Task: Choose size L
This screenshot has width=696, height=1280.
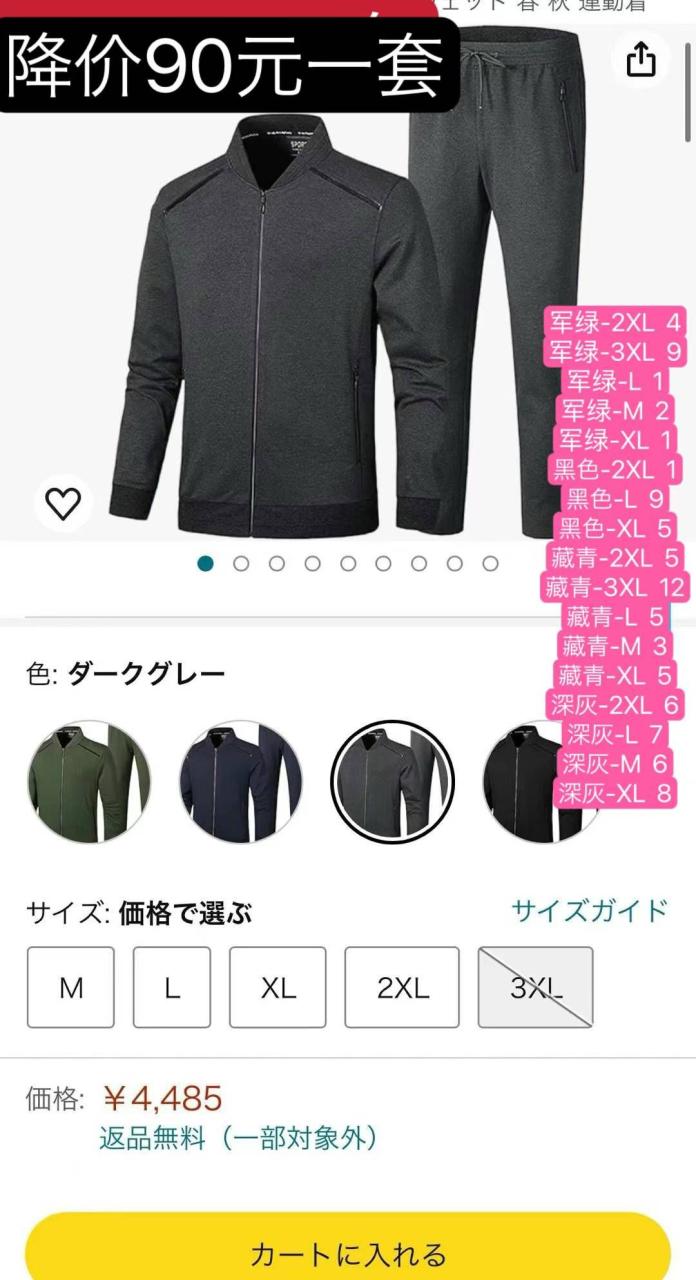Action: pyautogui.click(x=172, y=988)
